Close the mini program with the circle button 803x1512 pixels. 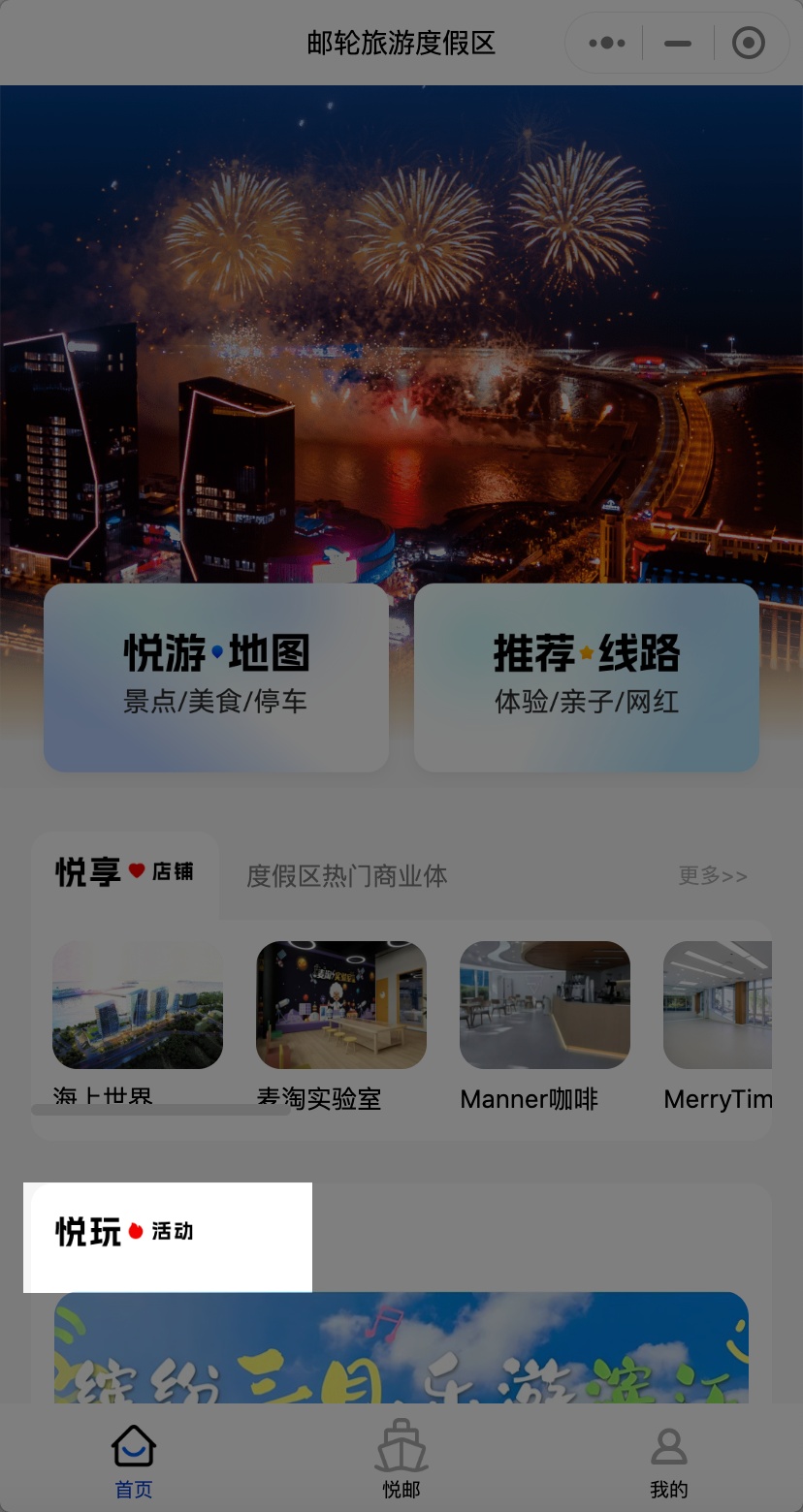748,44
